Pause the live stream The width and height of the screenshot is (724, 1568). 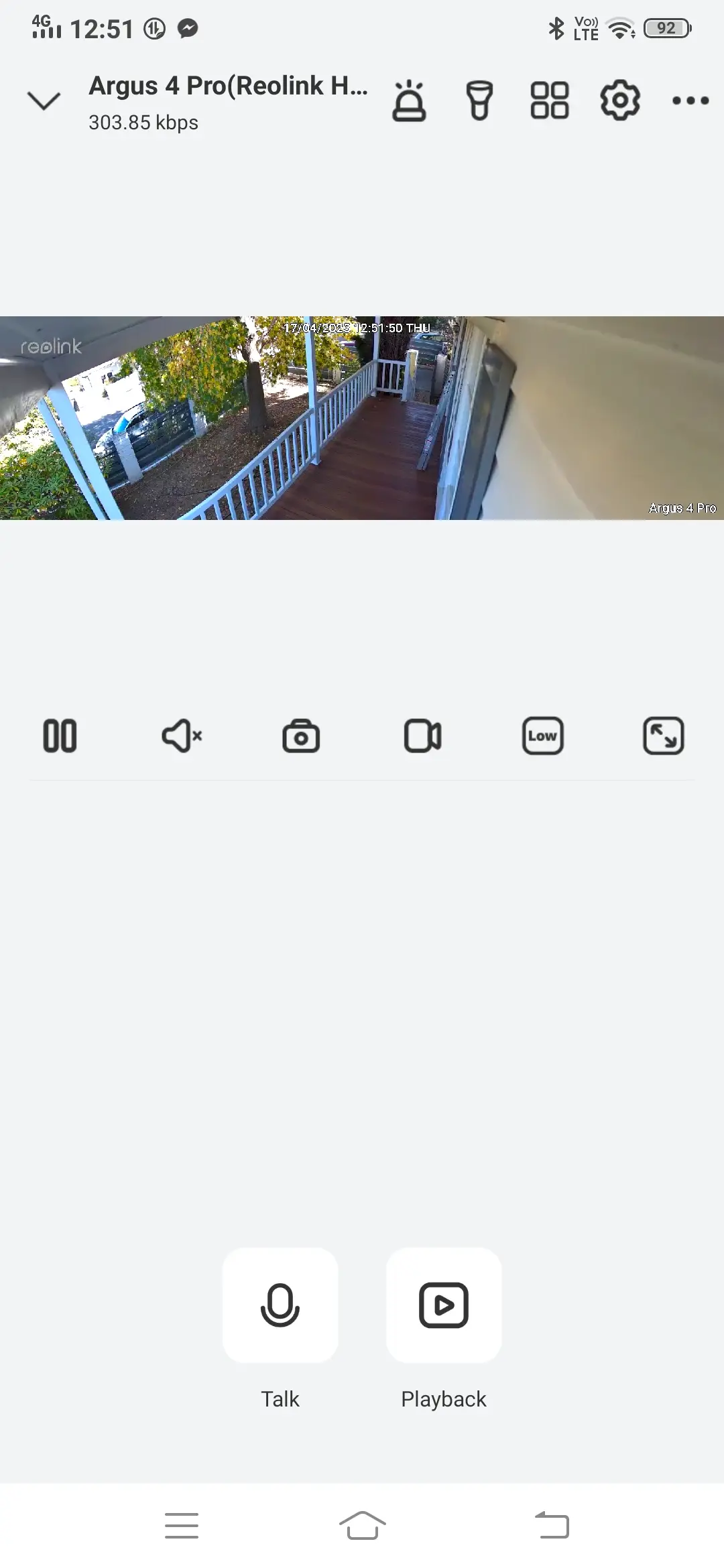coord(60,736)
